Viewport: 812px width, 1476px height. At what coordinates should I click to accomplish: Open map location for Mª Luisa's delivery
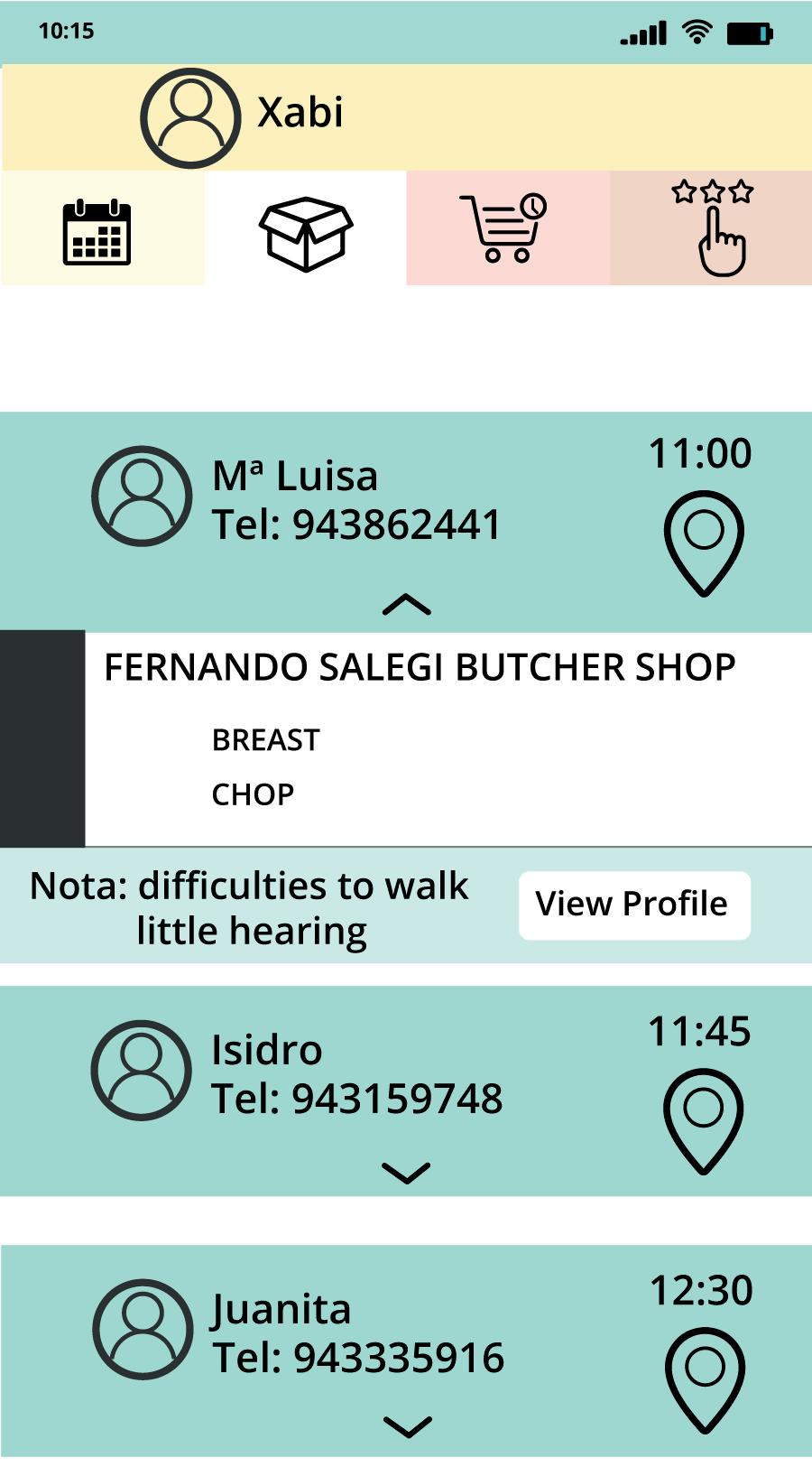(704, 543)
